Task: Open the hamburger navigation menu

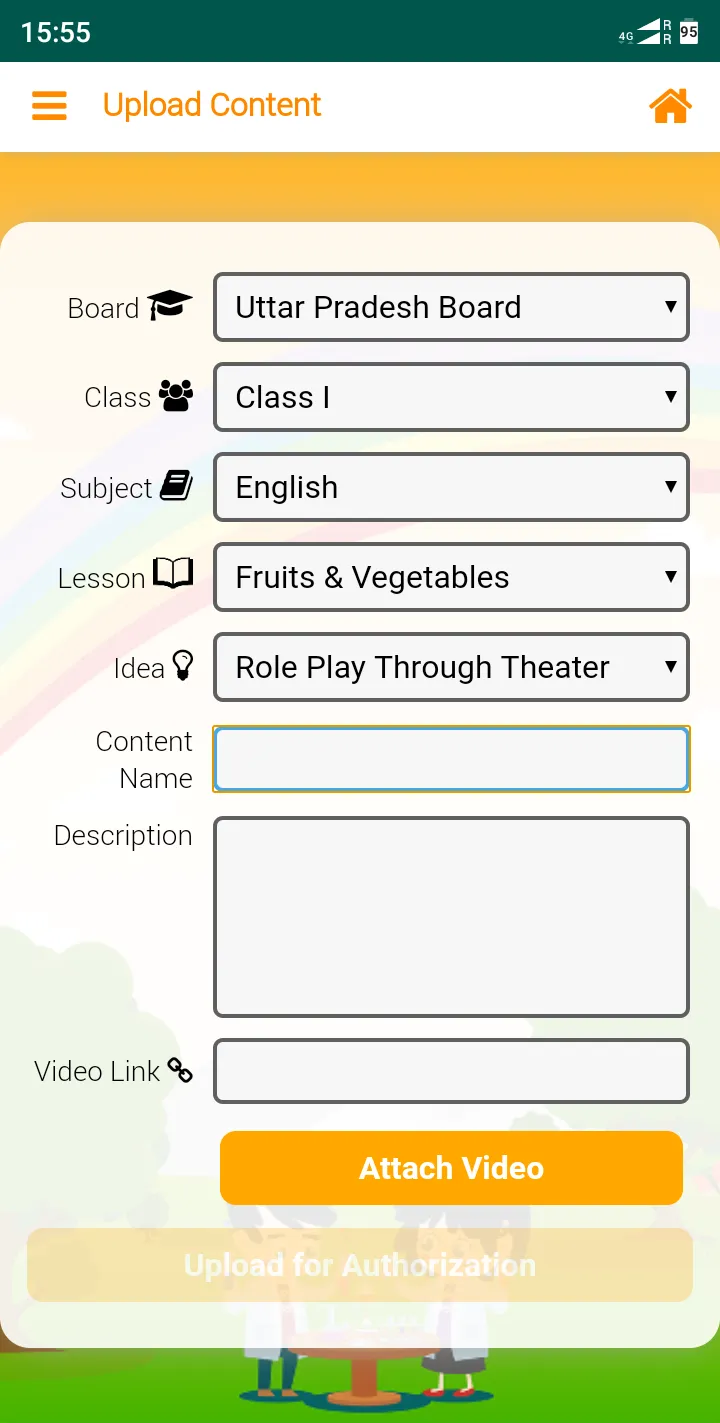Action: [x=49, y=105]
